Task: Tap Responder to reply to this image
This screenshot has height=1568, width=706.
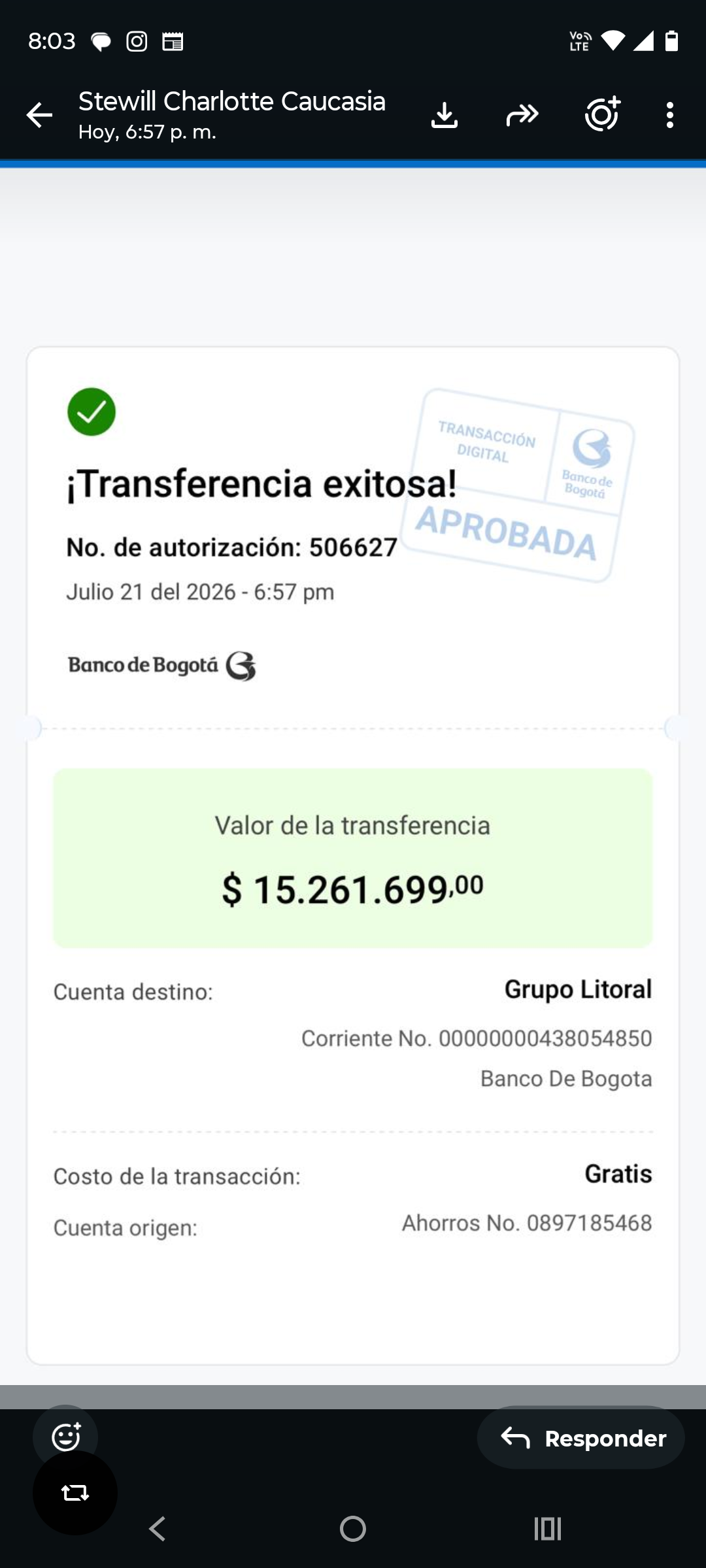Action: [580, 1438]
